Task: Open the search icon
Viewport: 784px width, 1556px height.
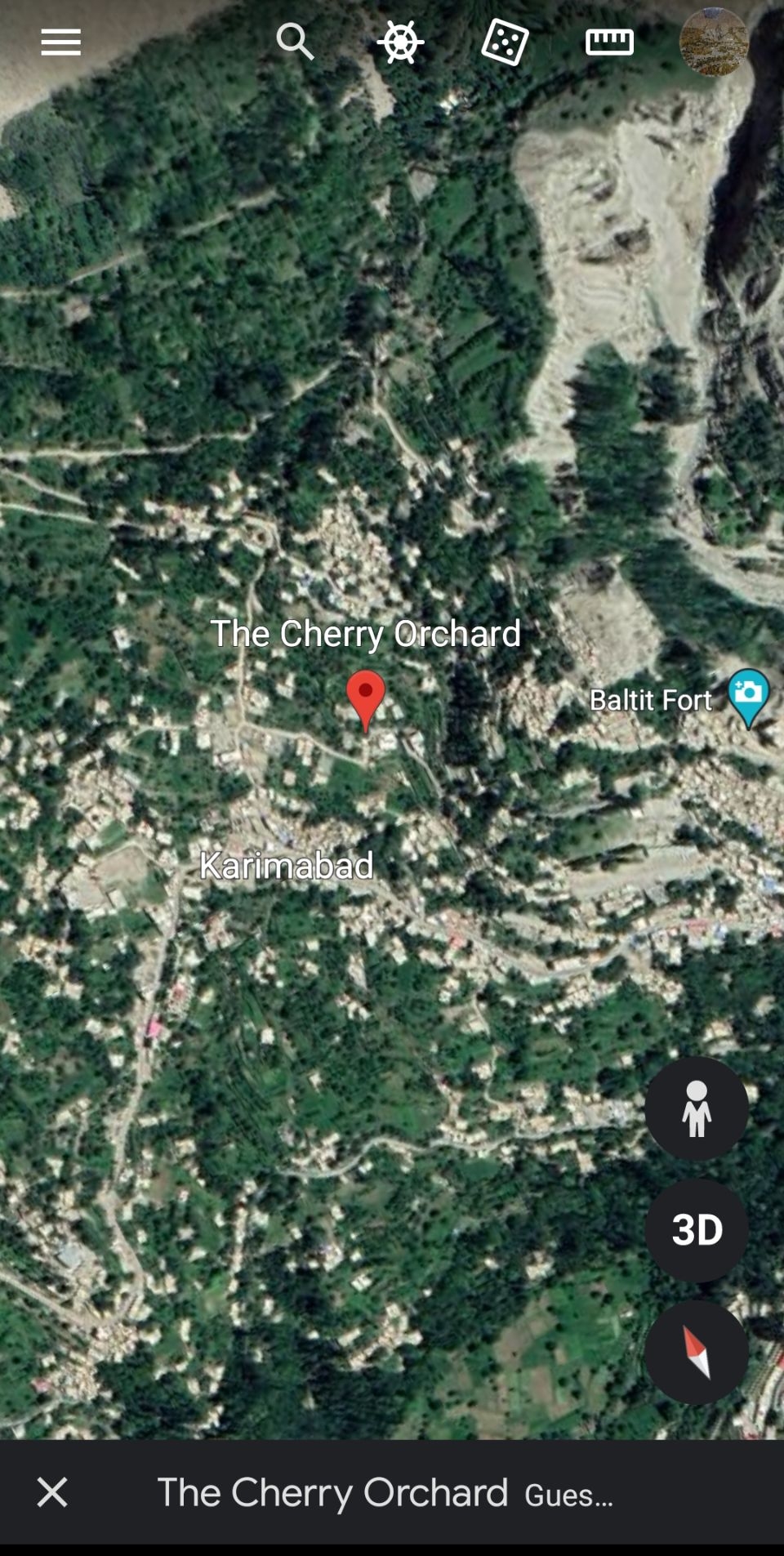Action: [295, 42]
